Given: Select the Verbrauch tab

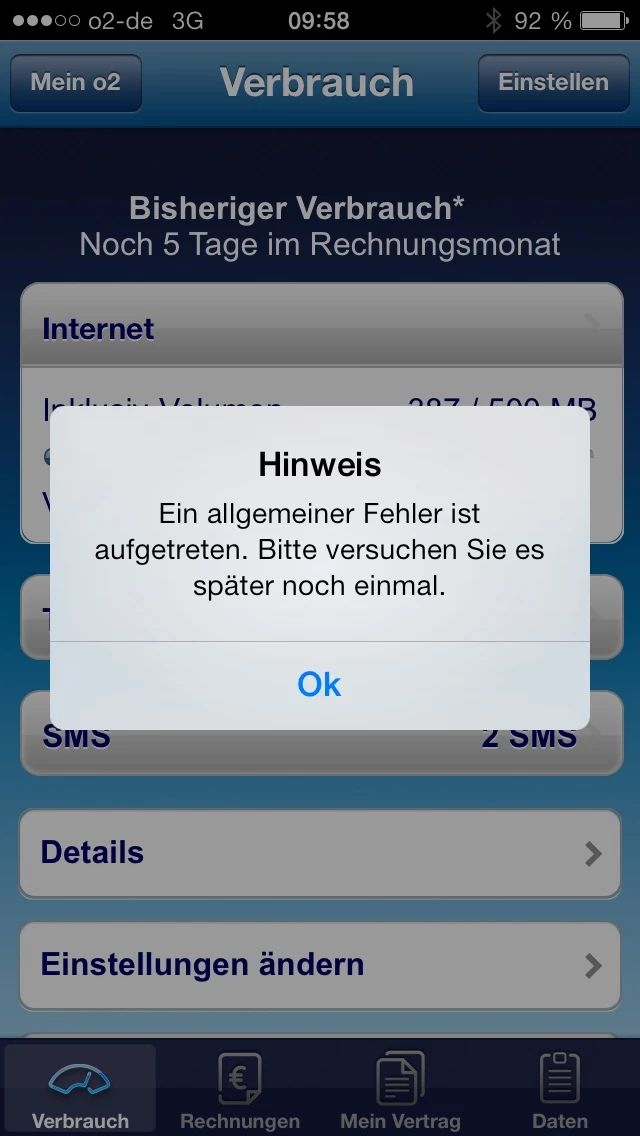Looking at the screenshot, I should click(x=80, y=1092).
